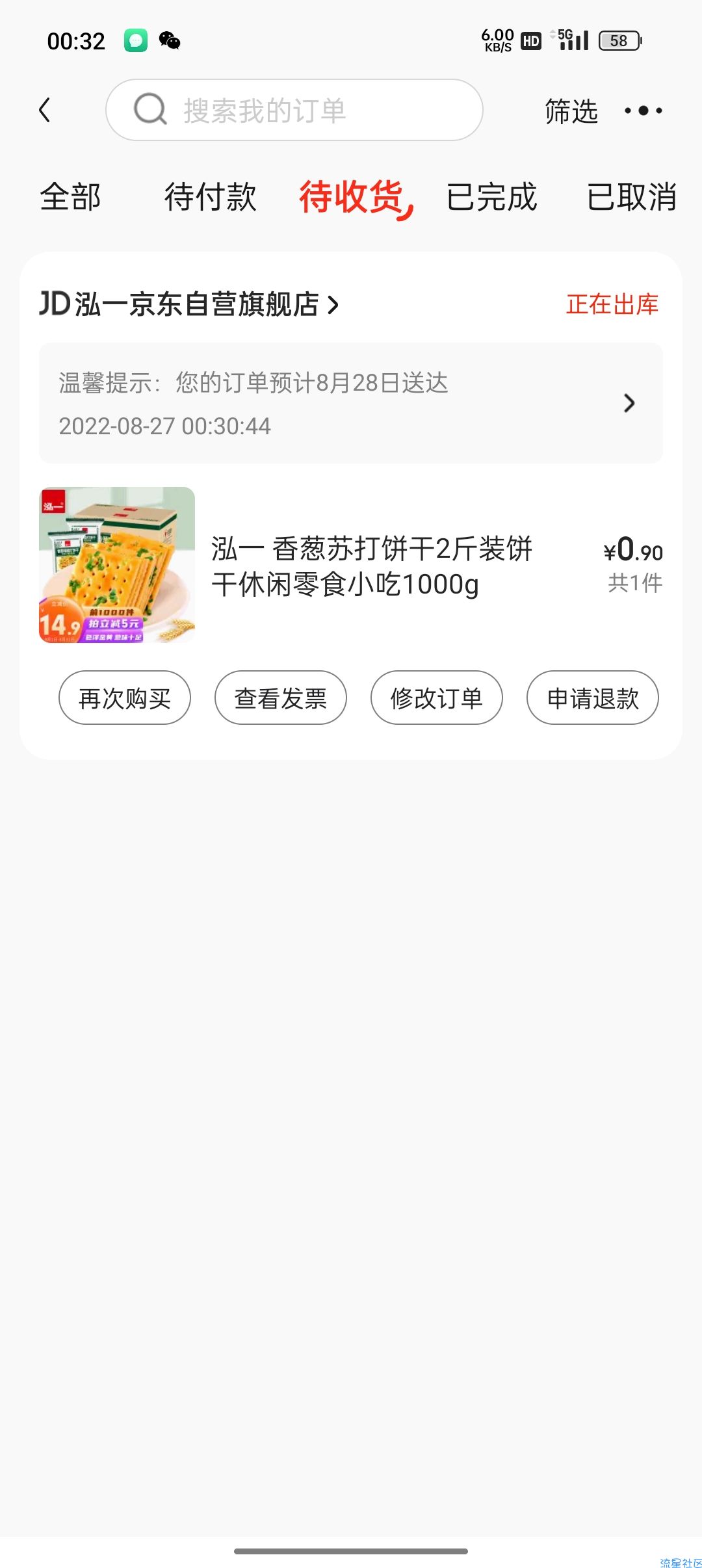
Task: Tap 再次购买 to buy again
Action: (125, 698)
